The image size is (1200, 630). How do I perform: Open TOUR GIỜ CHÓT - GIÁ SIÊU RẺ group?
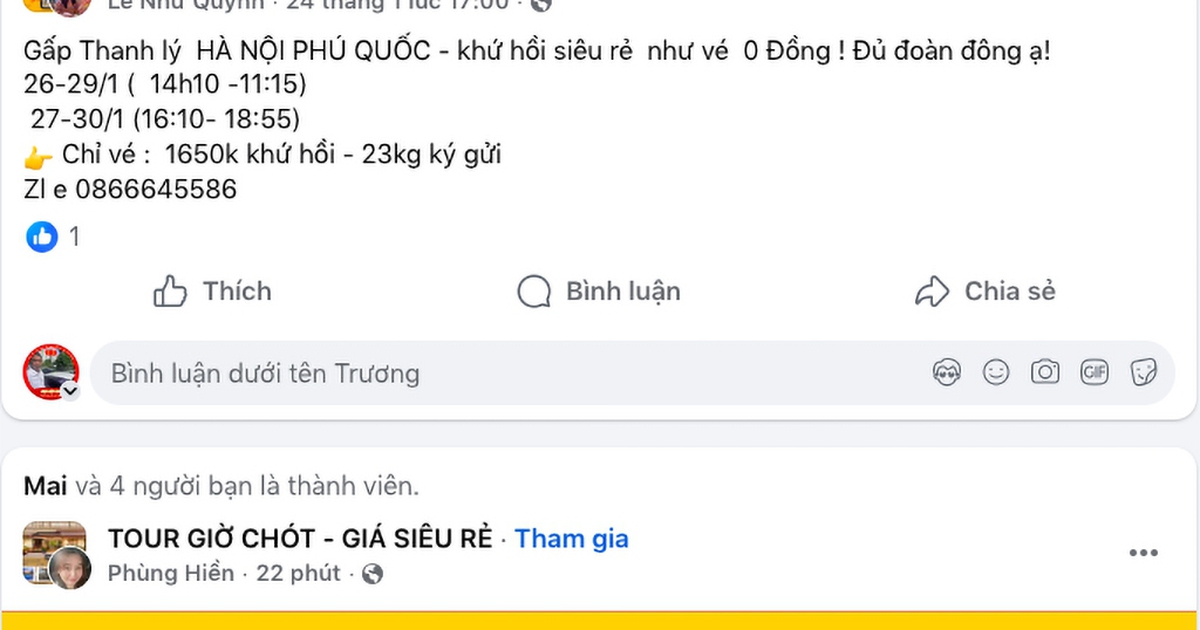pos(300,539)
